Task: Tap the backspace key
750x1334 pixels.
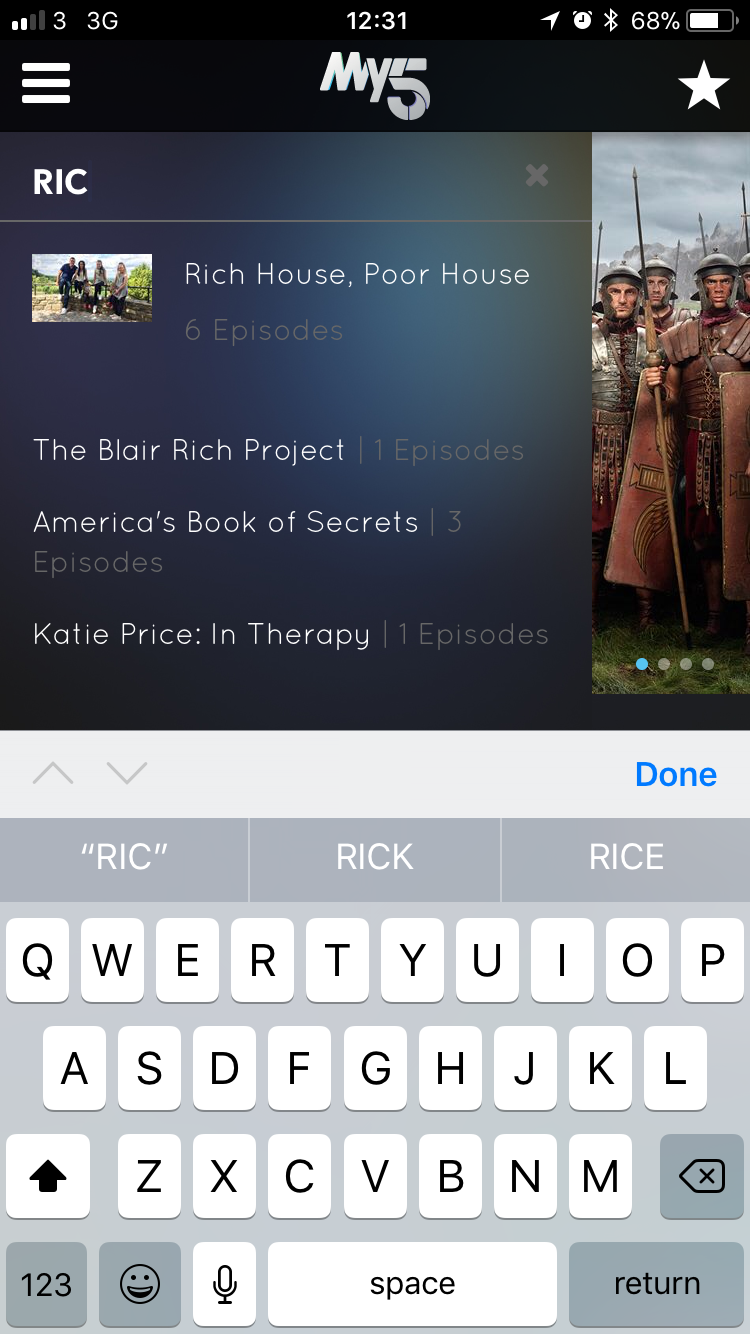Action: [x=702, y=1177]
